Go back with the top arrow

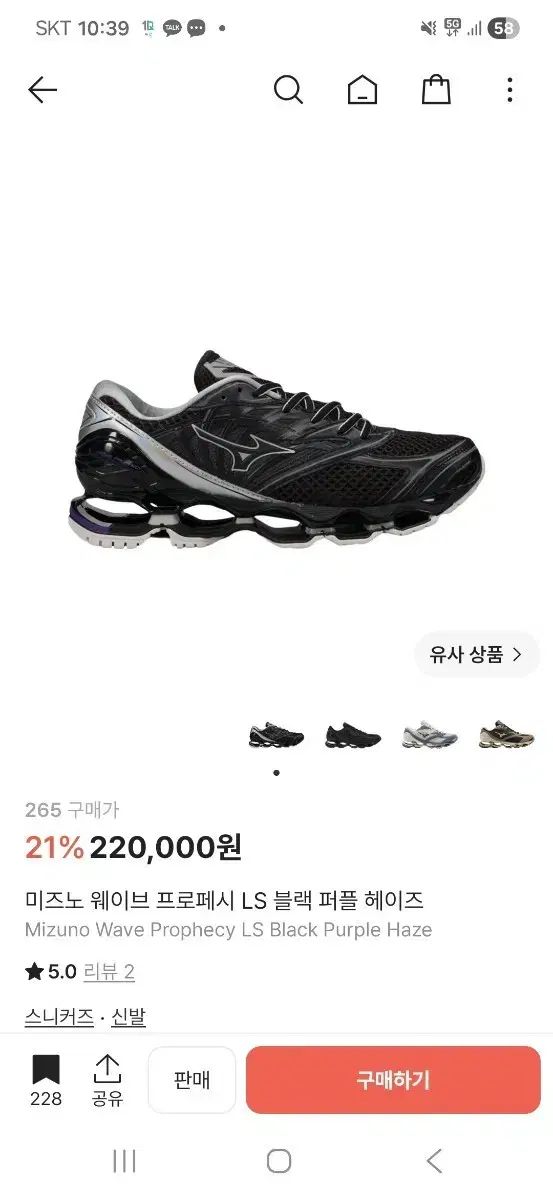[43, 90]
